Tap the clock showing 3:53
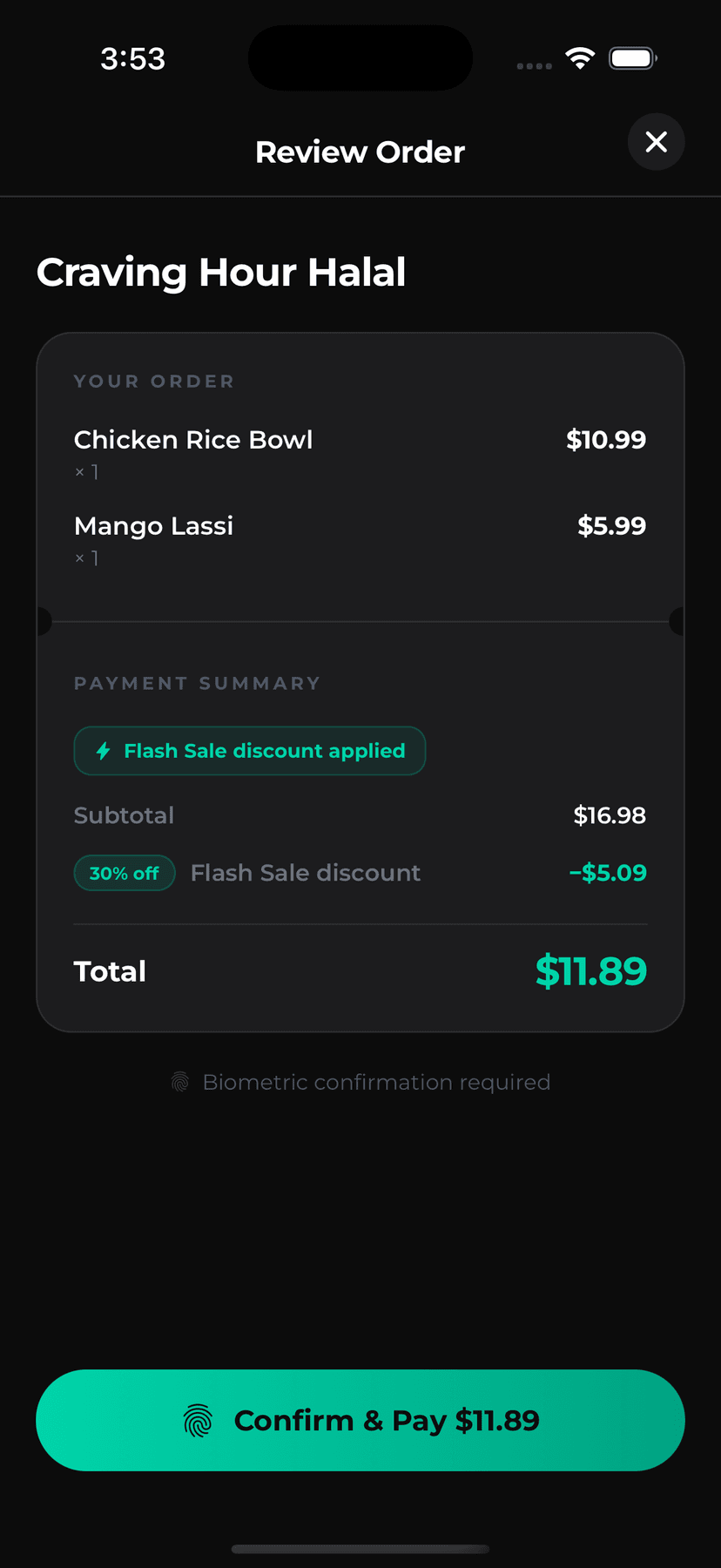This screenshot has height=1568, width=721. (132, 58)
